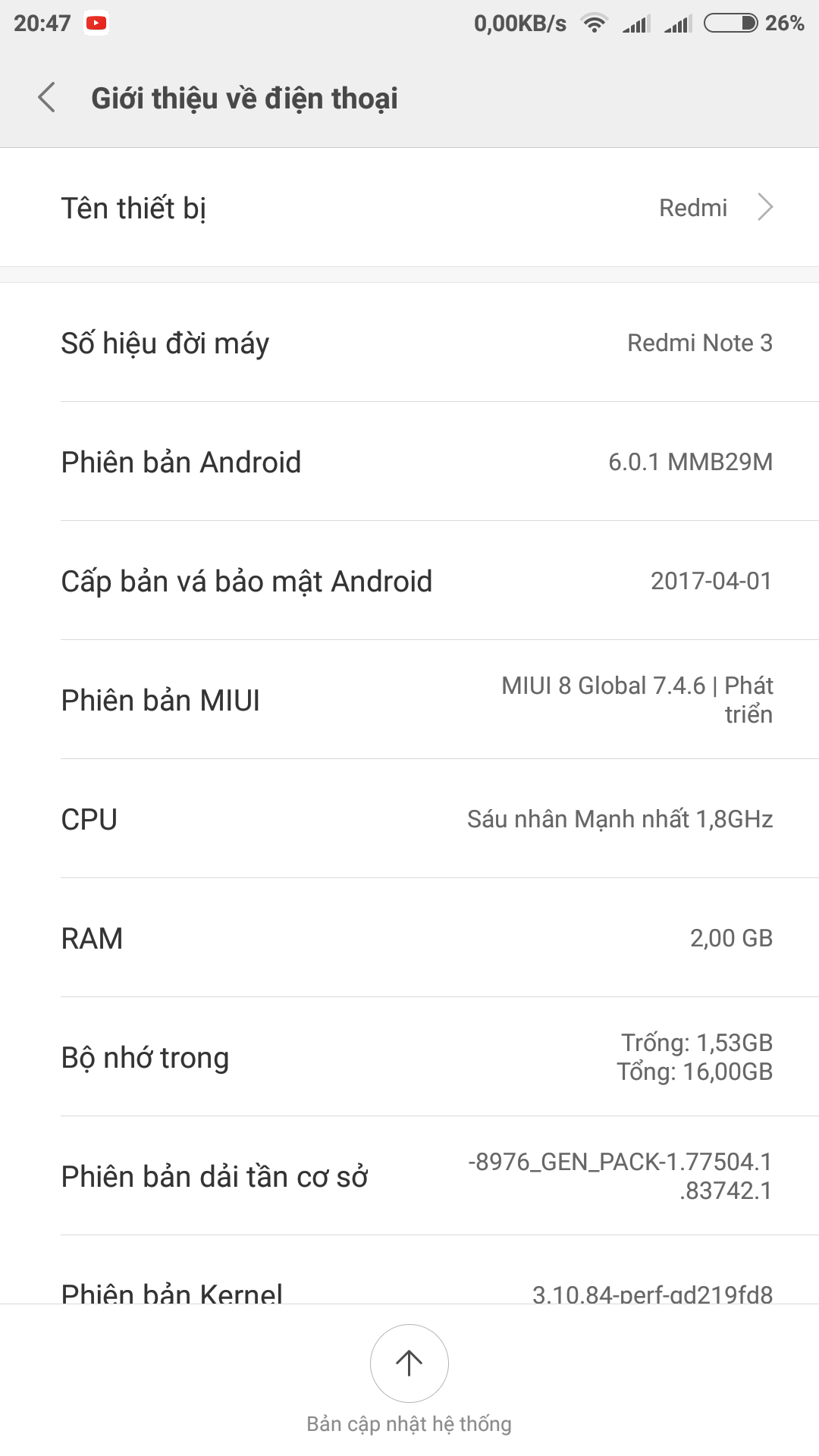This screenshot has height=1456, width=819.
Task: Tap the YouTube notification icon in status bar
Action: [x=96, y=23]
